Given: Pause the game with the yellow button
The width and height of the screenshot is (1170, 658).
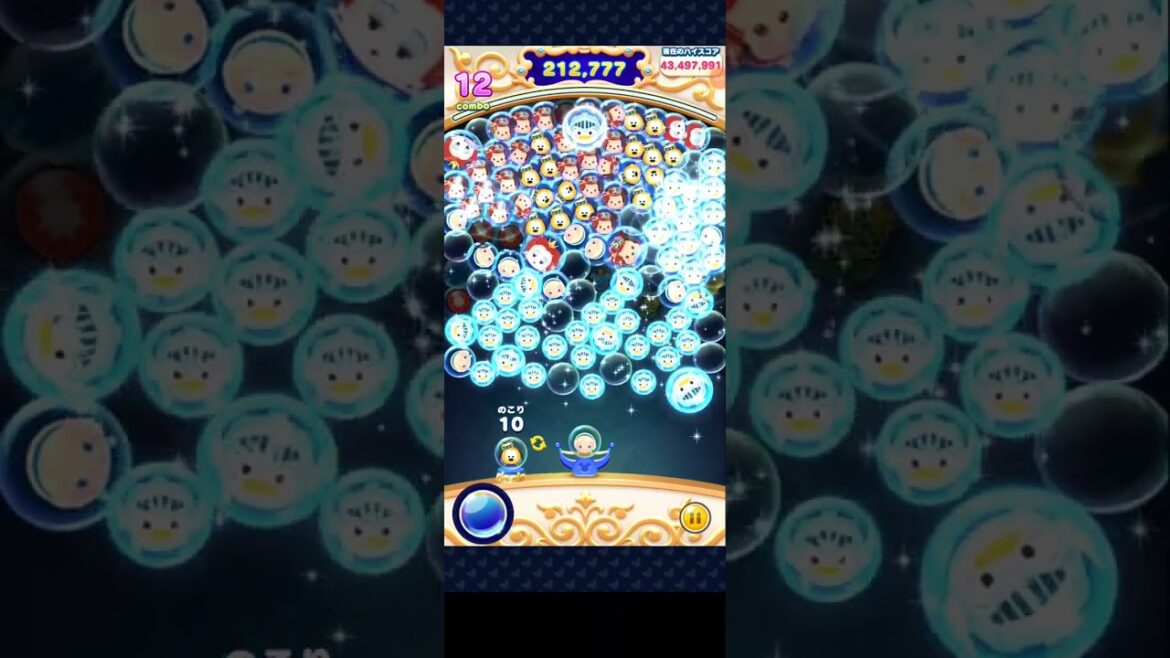Looking at the screenshot, I should click(694, 516).
